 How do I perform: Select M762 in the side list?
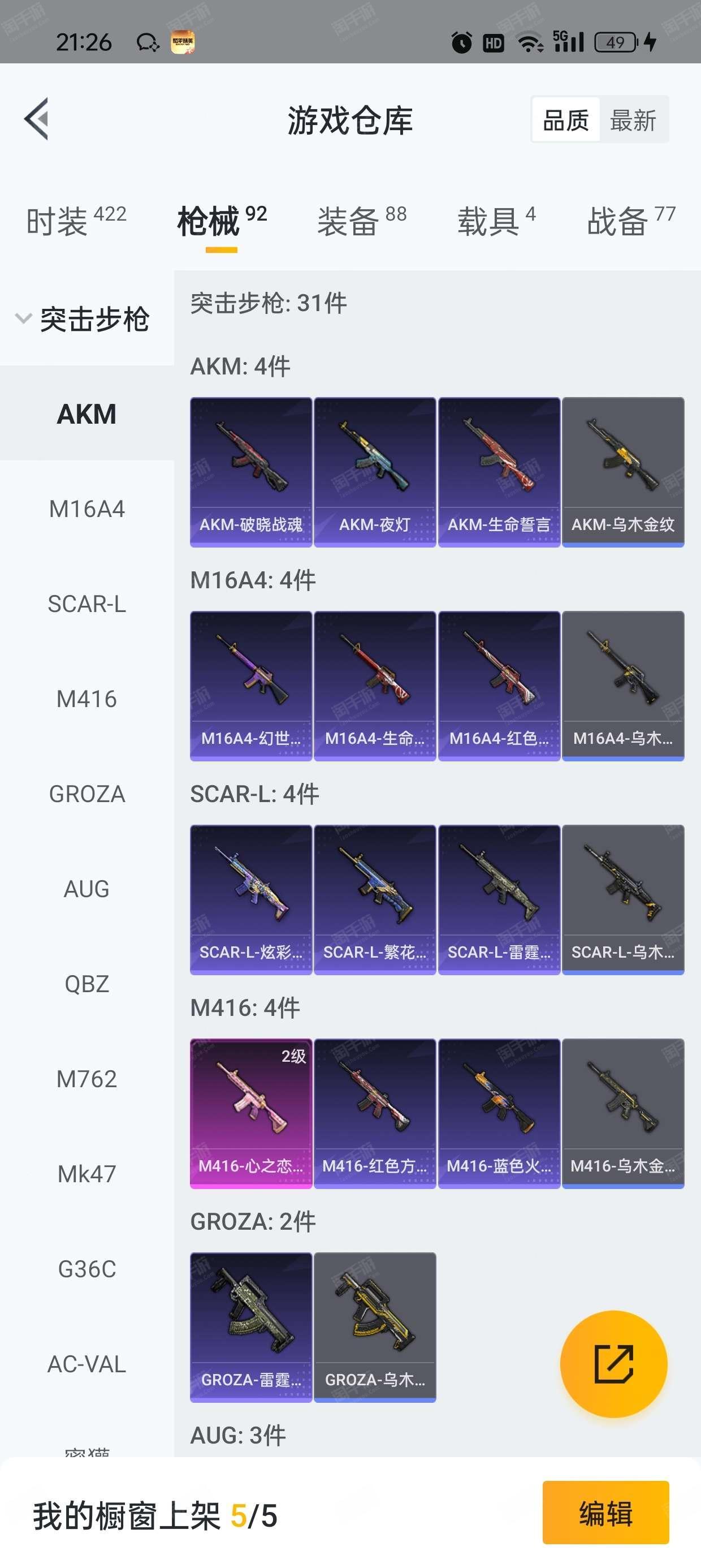(87, 1079)
